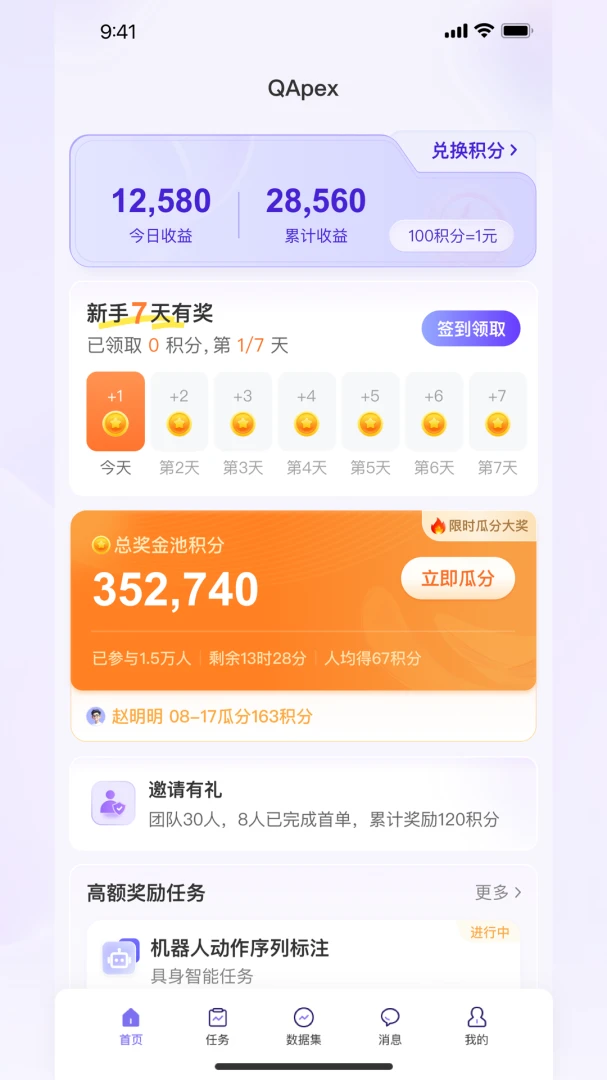Go to the 数据集 tab
Viewport: 607px width, 1080px height.
tap(304, 1027)
